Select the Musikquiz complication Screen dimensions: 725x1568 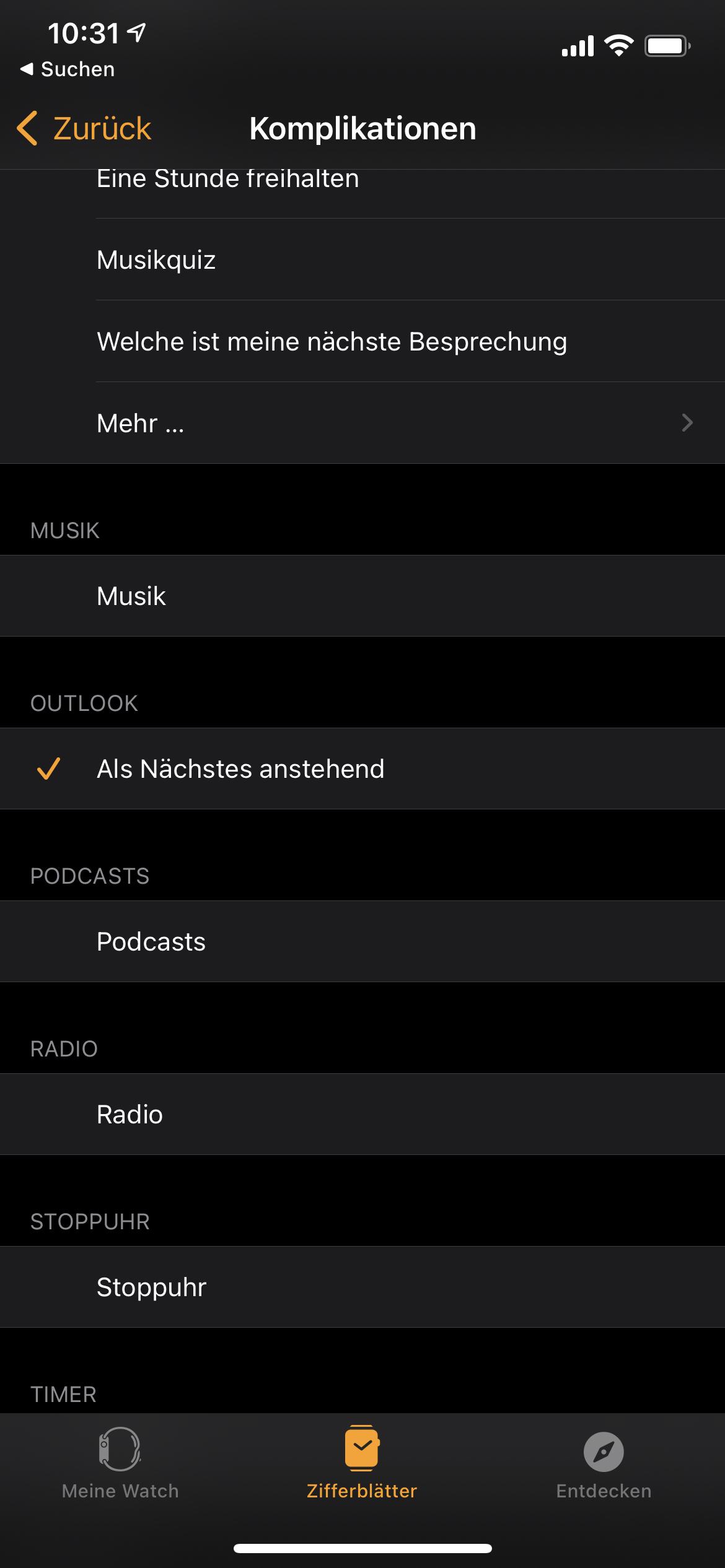(x=362, y=259)
